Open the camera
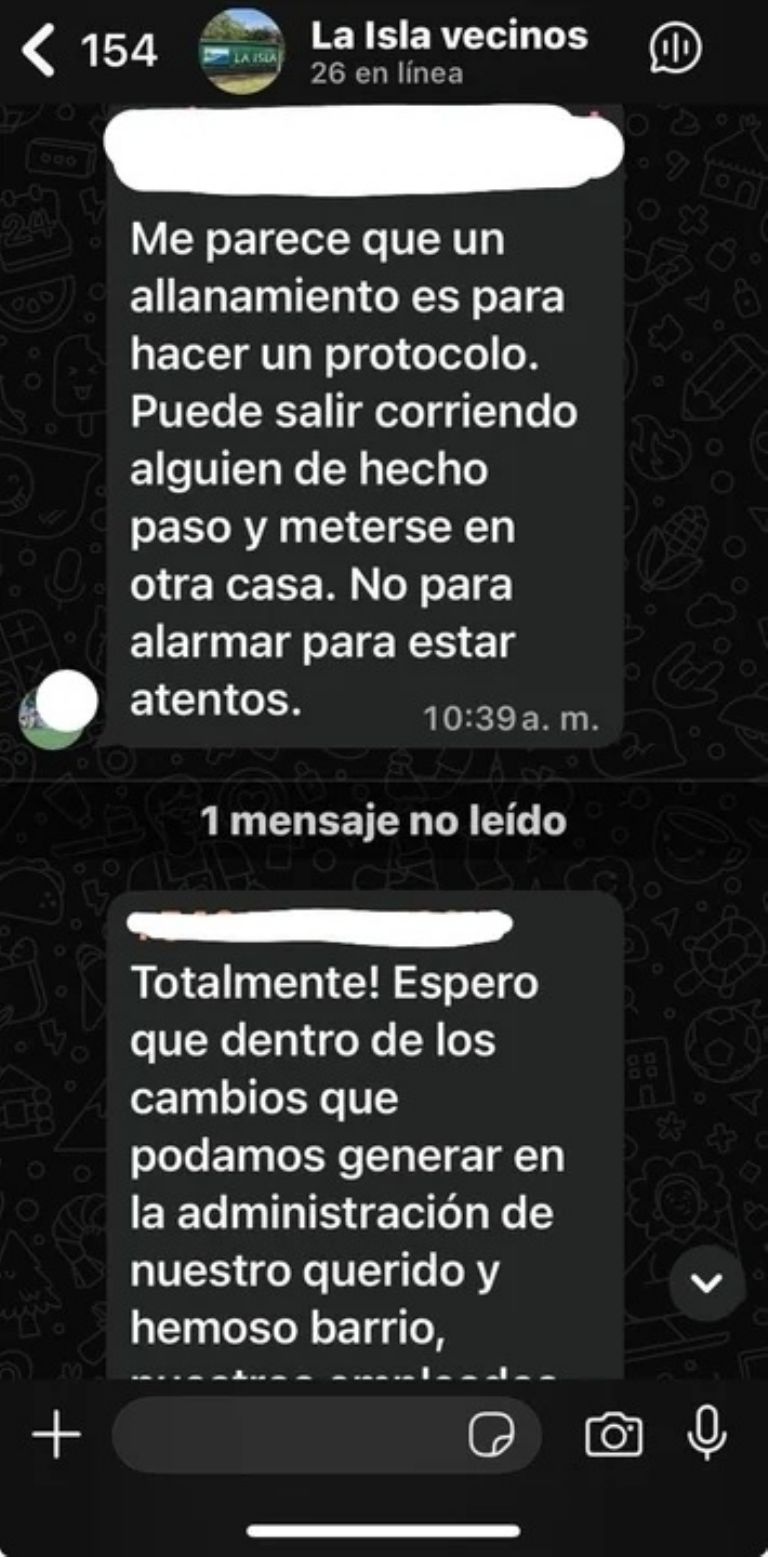Screen dimensions: 768x1557 click(612, 1436)
